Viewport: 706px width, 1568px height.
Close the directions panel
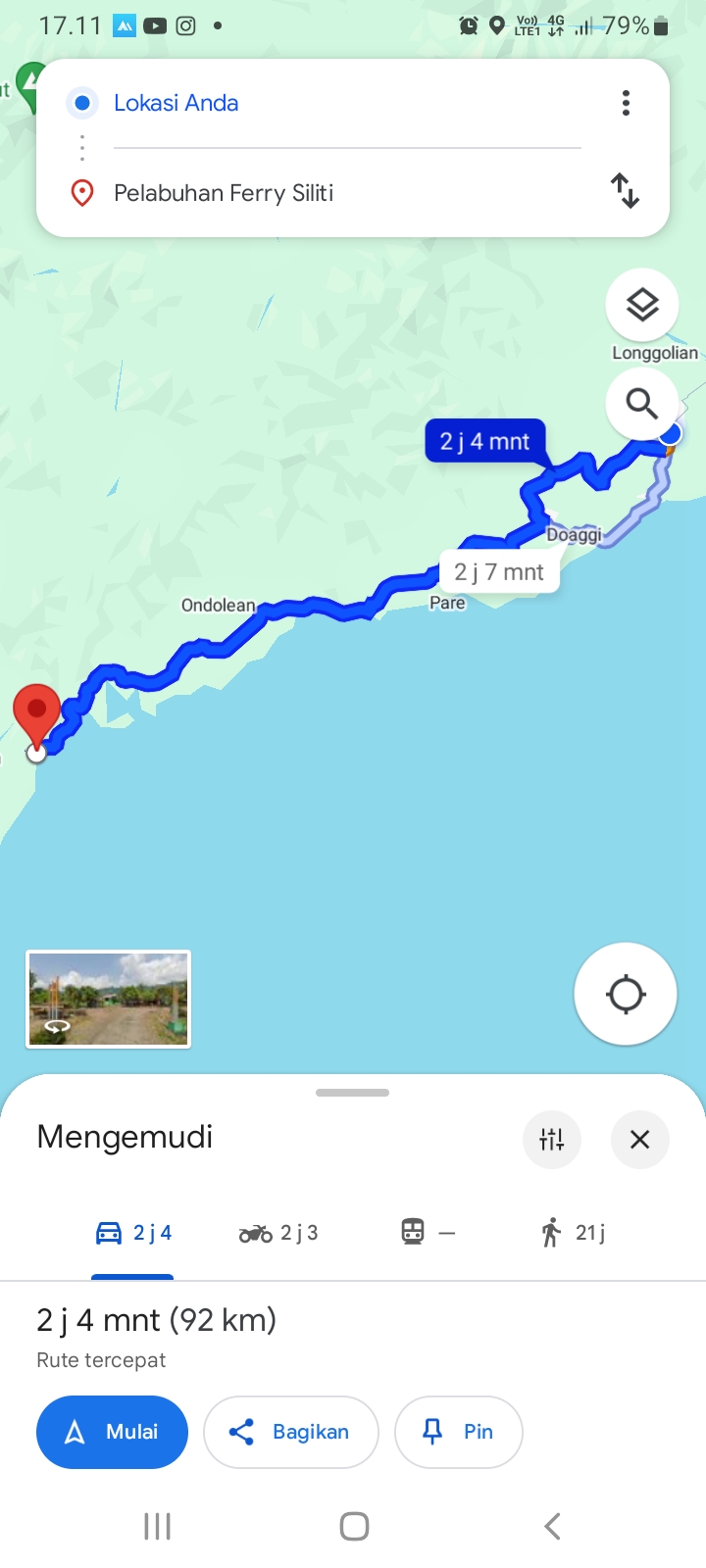[639, 1140]
